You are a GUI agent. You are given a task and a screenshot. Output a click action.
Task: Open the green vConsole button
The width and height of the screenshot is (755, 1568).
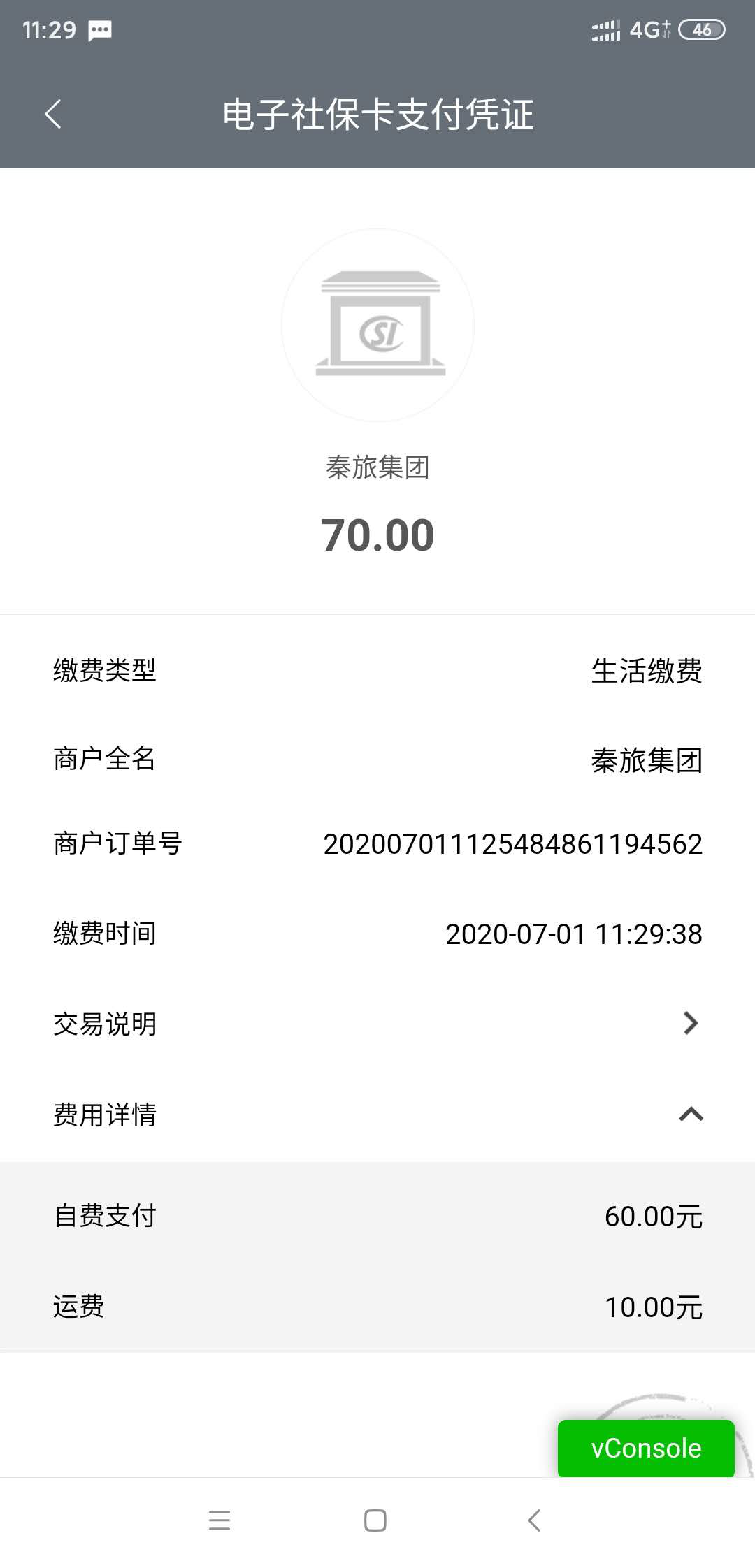click(x=645, y=1448)
